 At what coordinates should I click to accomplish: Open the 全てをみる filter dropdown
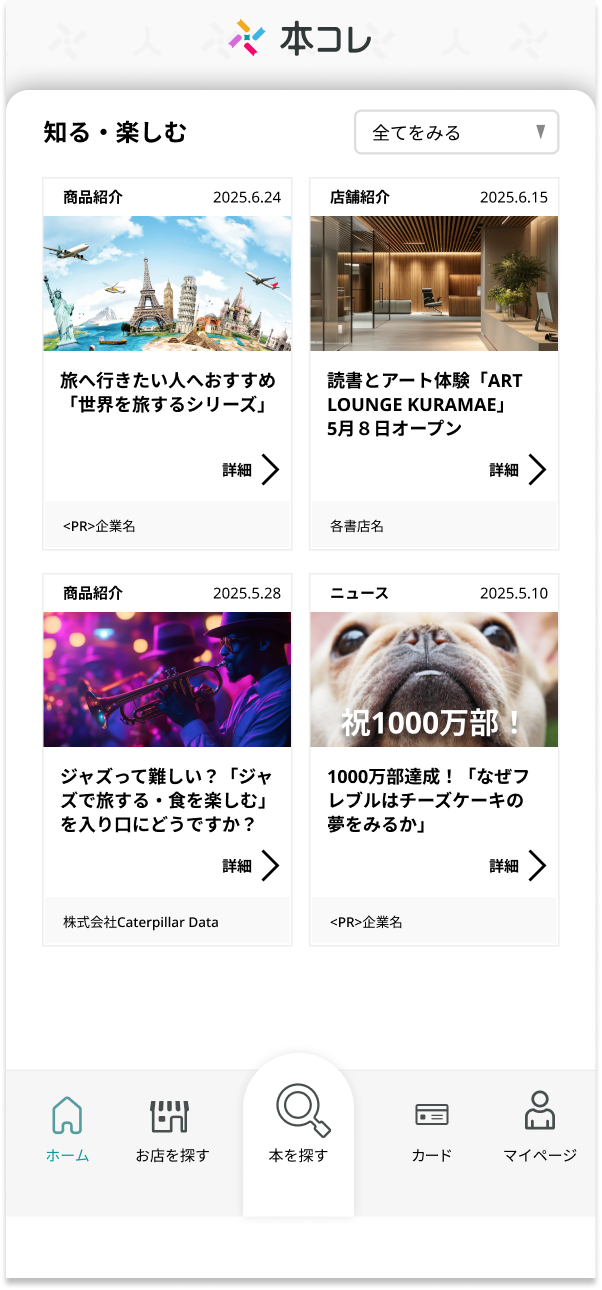pyautogui.click(x=456, y=132)
